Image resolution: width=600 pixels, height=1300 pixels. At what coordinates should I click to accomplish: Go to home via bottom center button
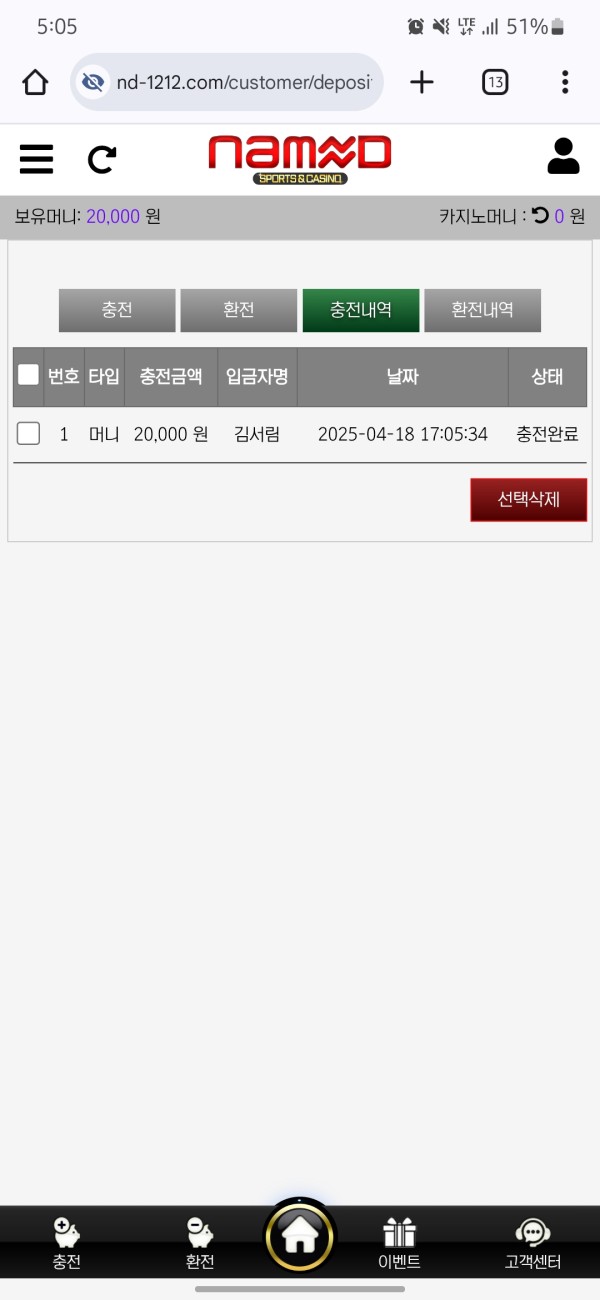300,1236
